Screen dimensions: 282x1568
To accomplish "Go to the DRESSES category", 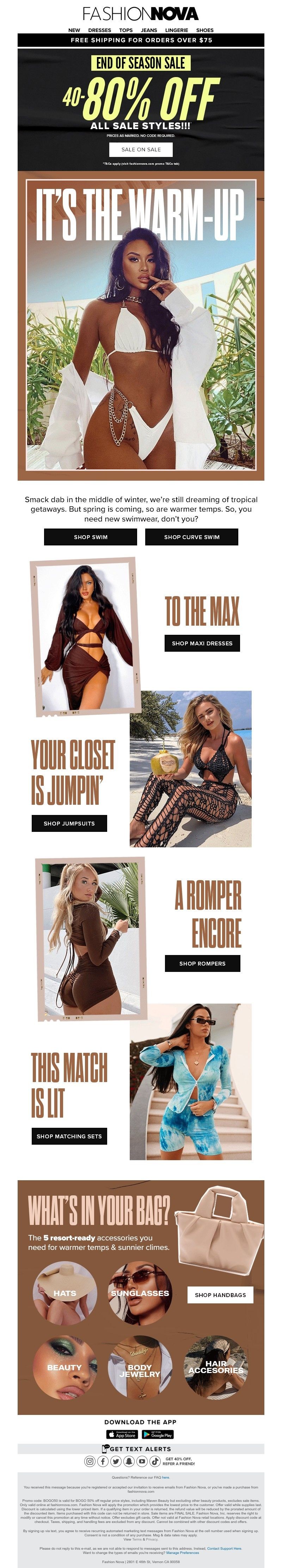I will (99, 30).
